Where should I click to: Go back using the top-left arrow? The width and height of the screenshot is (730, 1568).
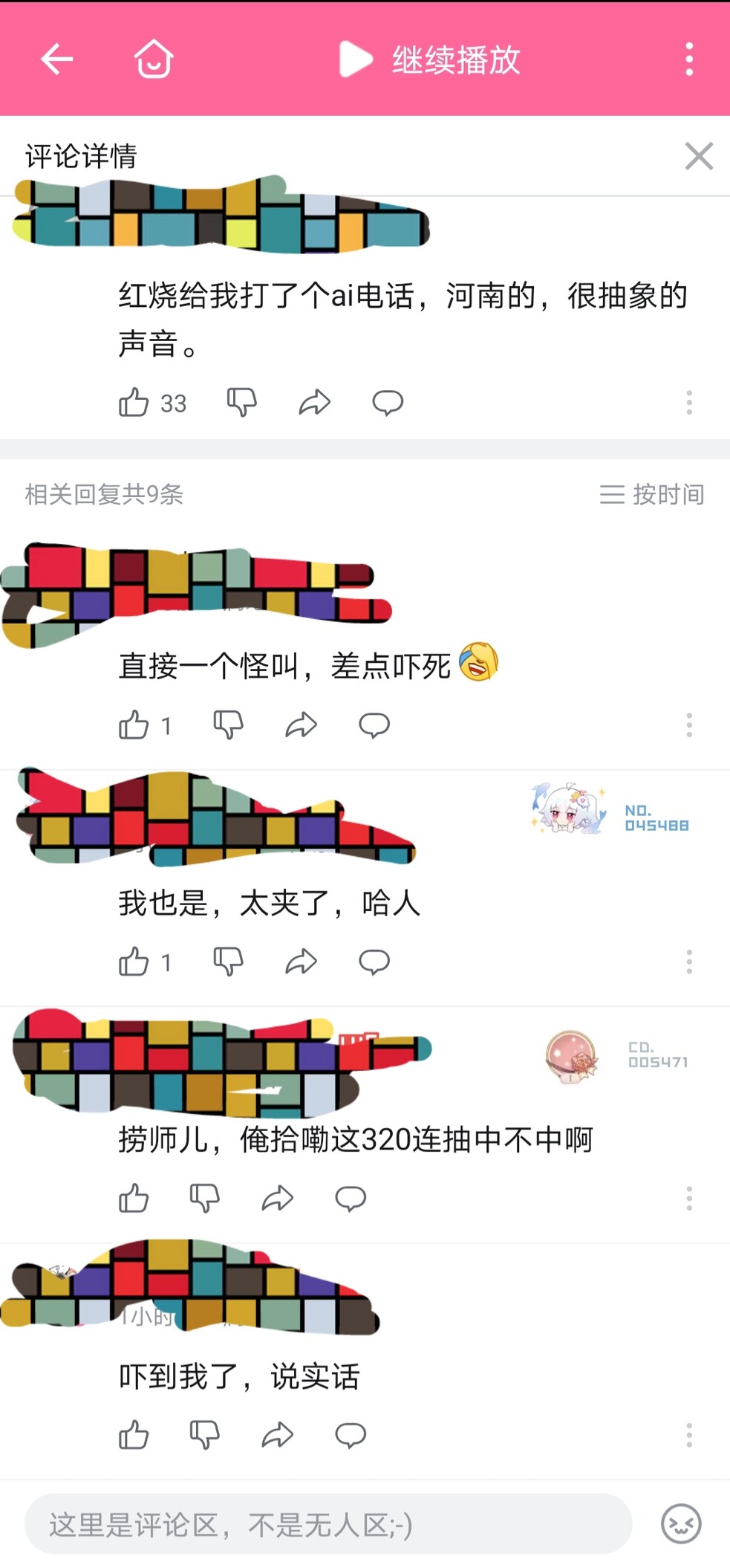(x=56, y=59)
